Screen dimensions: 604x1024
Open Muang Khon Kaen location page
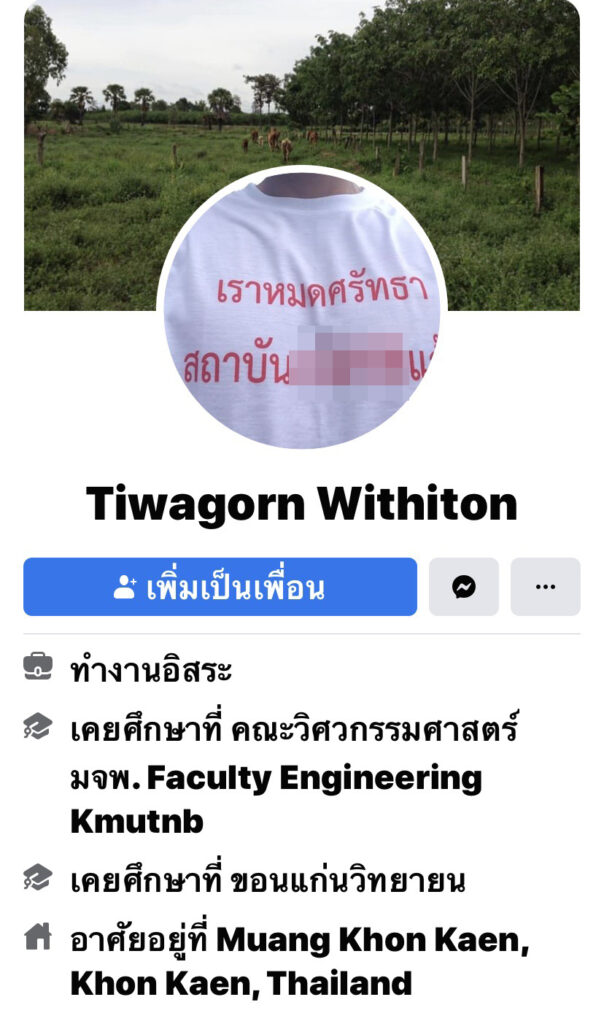coord(372,941)
